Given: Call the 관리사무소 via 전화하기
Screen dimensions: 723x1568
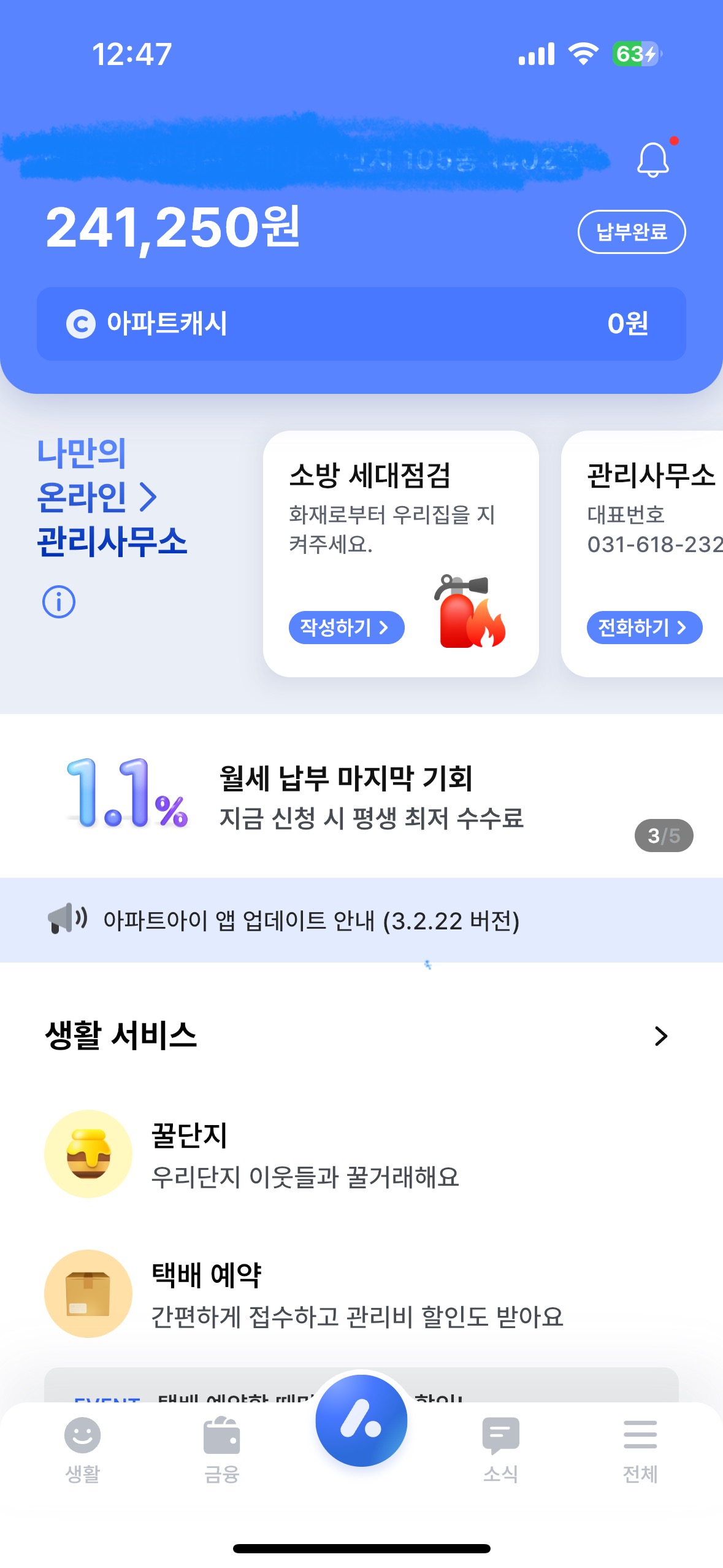Looking at the screenshot, I should (643, 627).
